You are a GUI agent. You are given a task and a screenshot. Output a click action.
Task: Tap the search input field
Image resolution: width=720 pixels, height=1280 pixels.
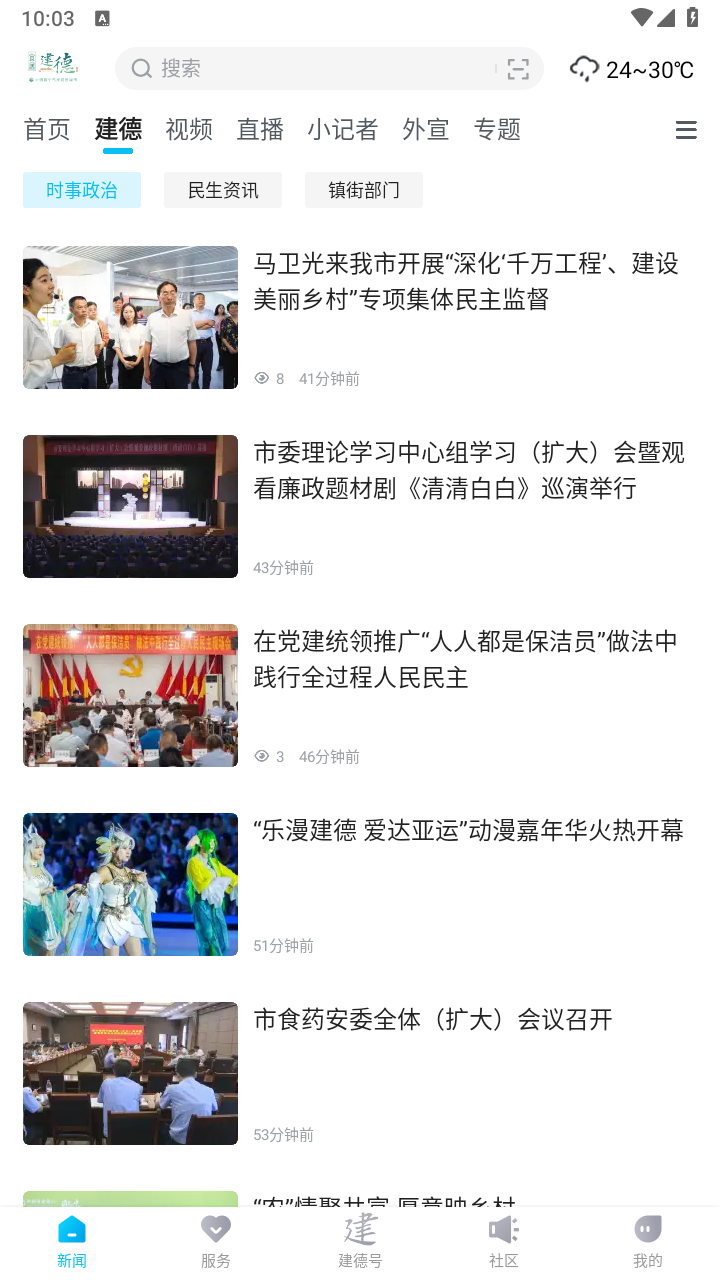(300, 69)
